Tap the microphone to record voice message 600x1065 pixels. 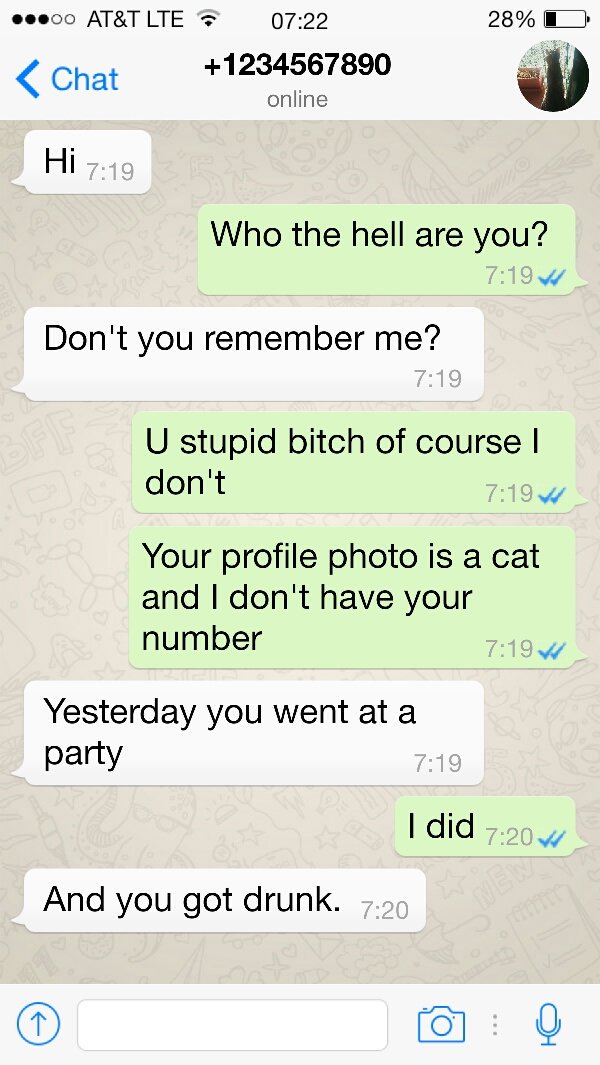[x=548, y=1024]
